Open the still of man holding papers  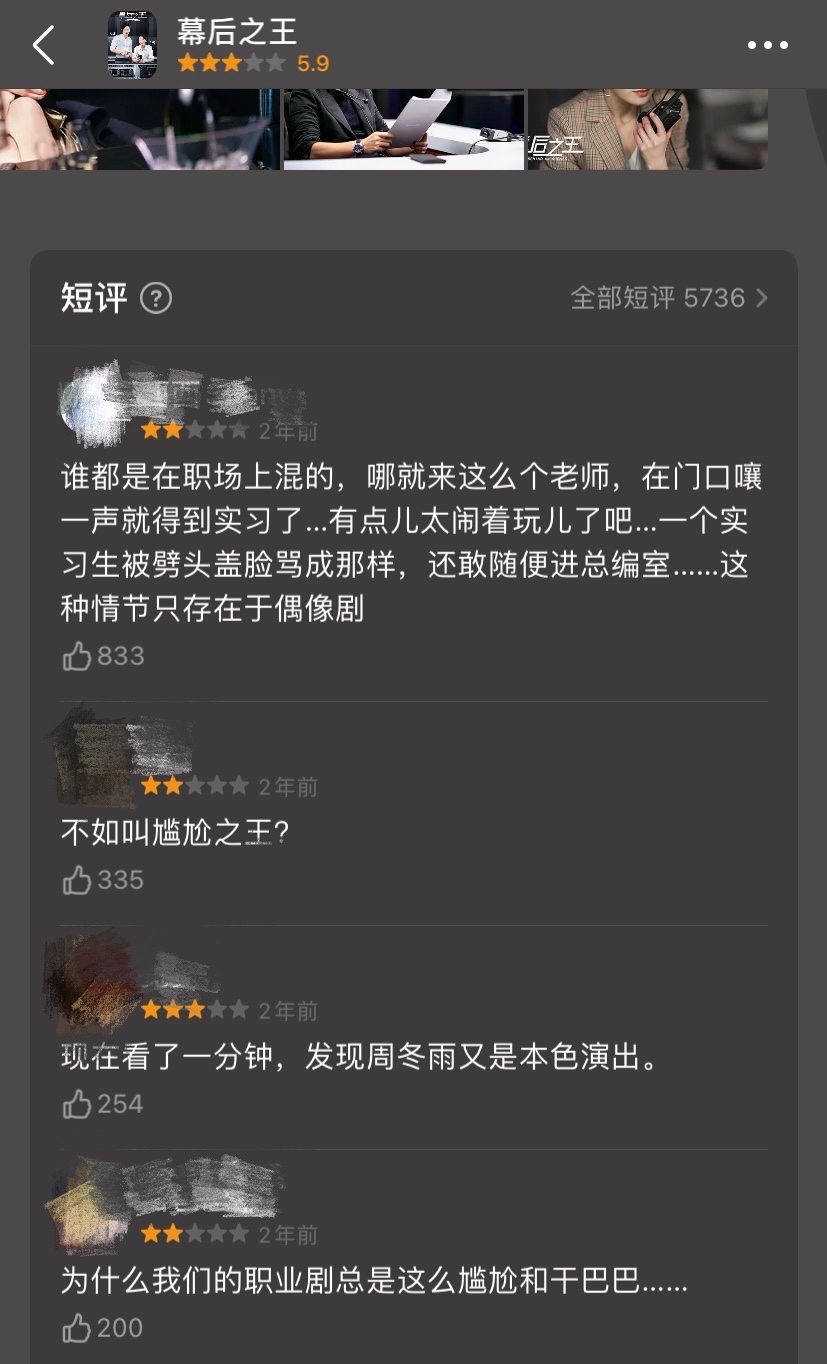[x=403, y=128]
